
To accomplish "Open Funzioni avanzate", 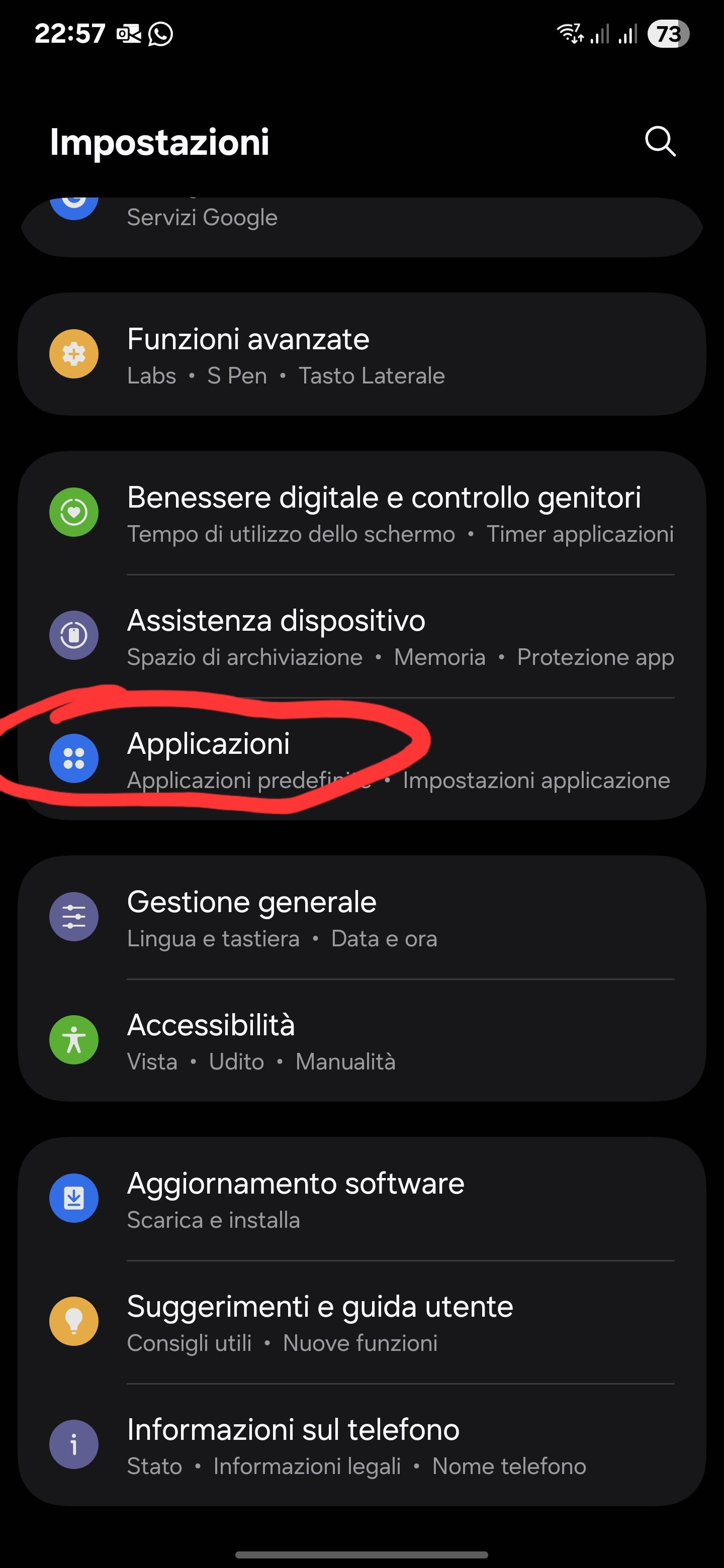I will (361, 355).
